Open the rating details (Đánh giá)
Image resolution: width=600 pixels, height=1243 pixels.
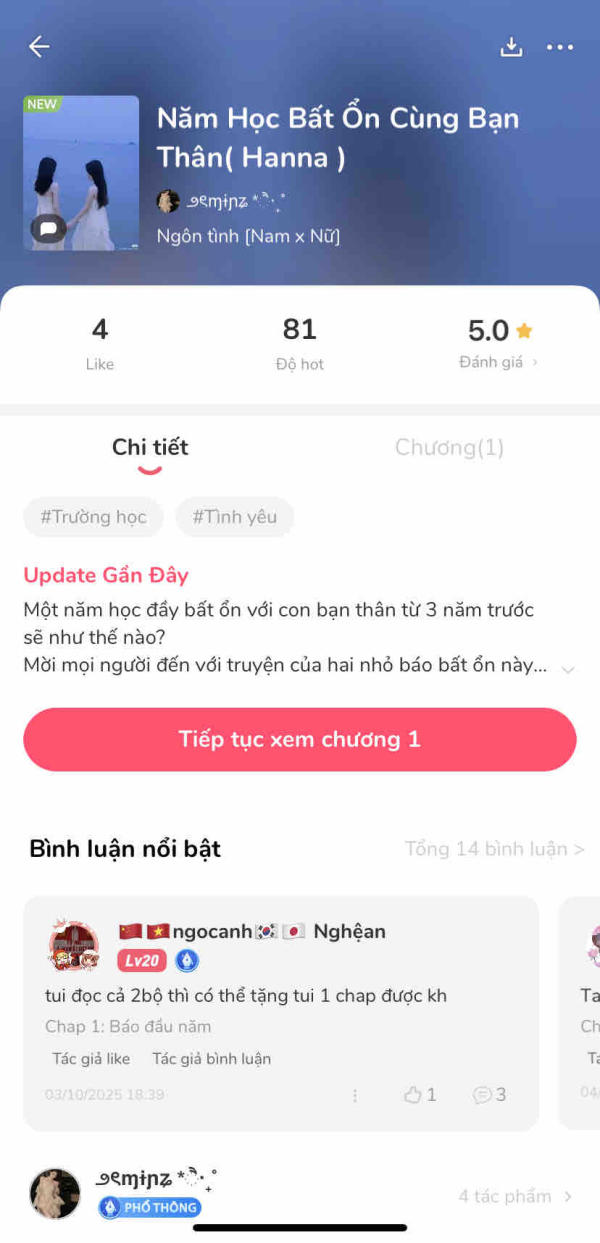tap(499, 362)
